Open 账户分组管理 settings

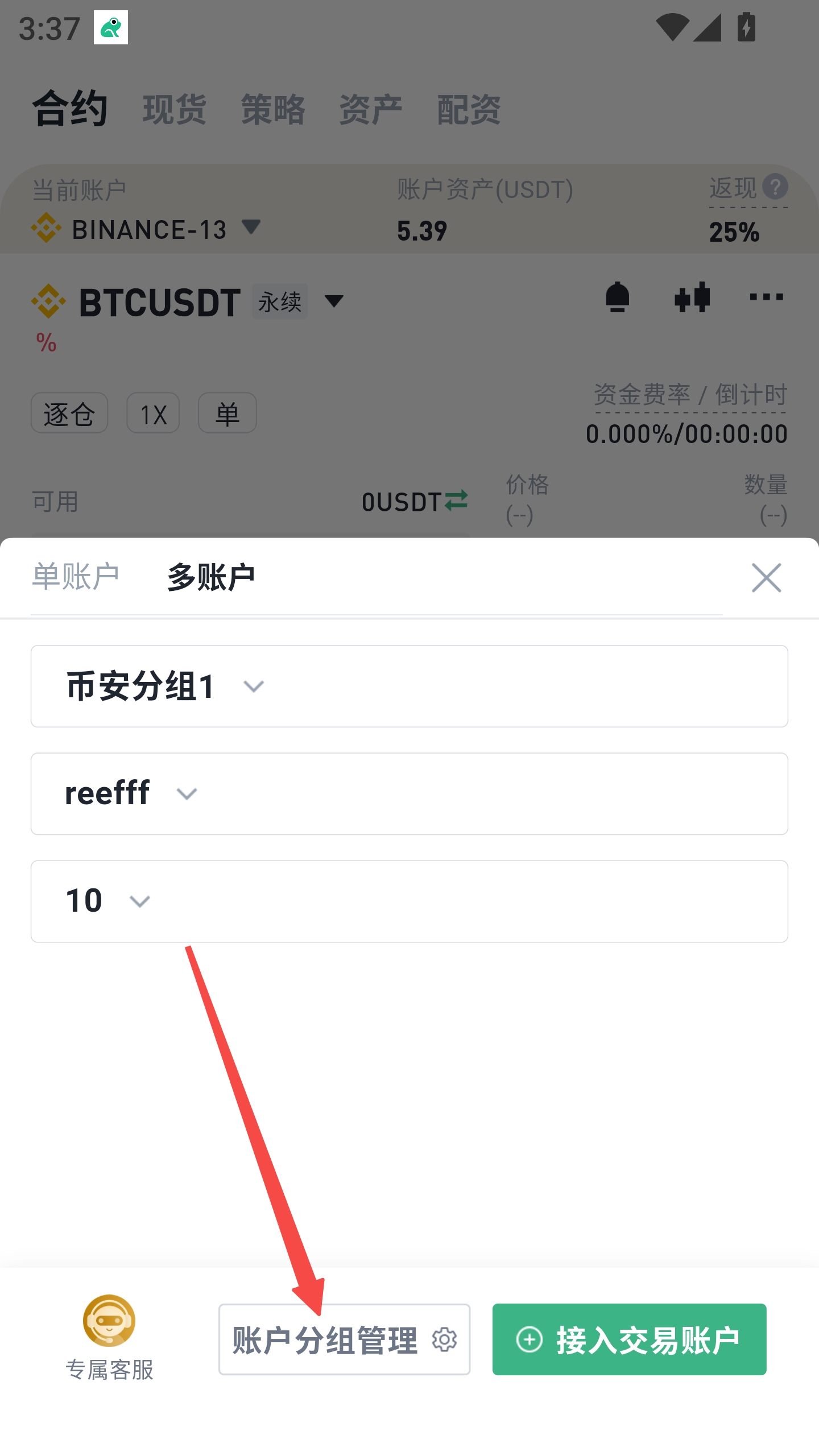(344, 1339)
